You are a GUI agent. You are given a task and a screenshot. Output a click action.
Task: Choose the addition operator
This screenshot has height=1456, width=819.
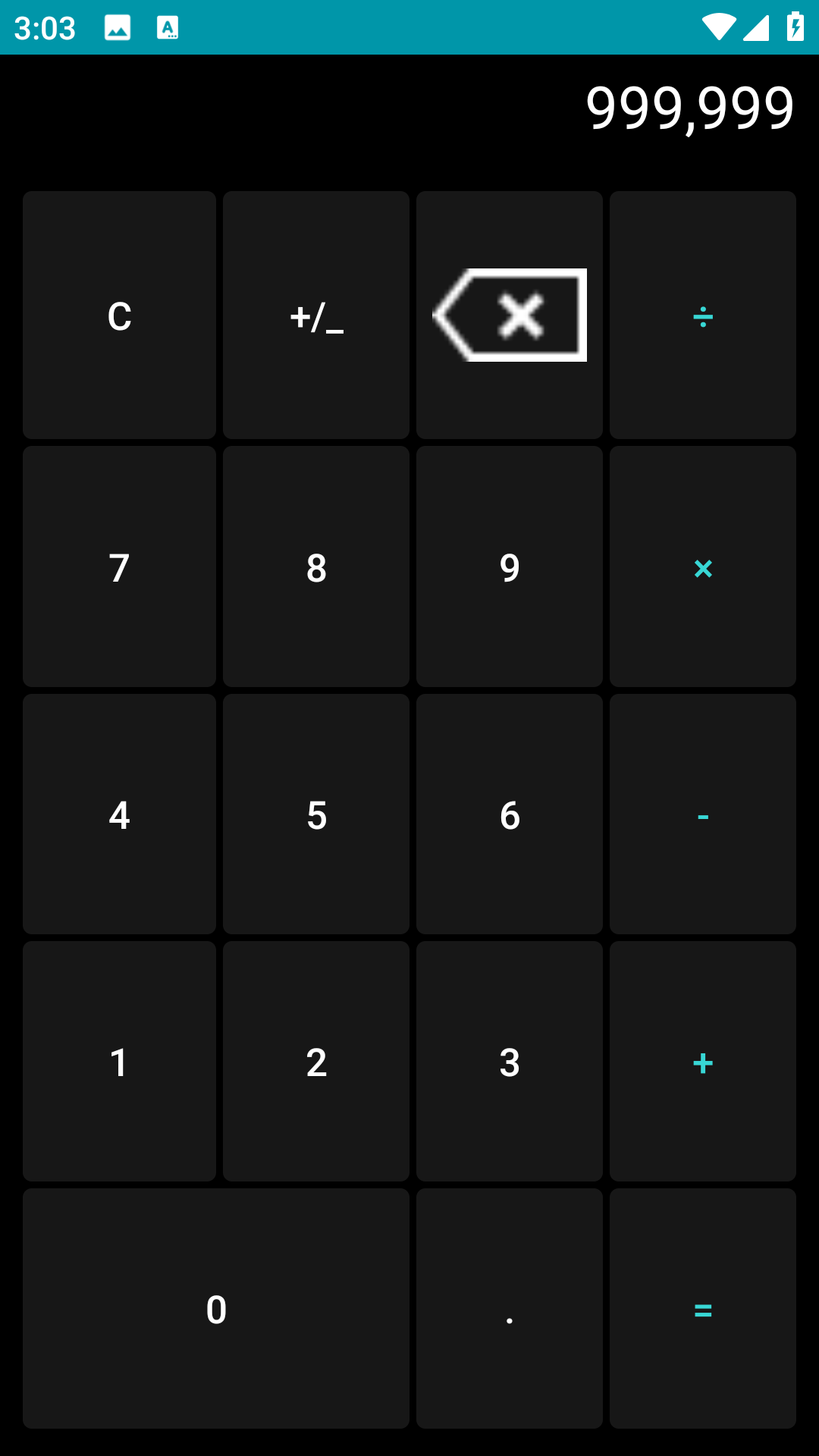tap(703, 1062)
